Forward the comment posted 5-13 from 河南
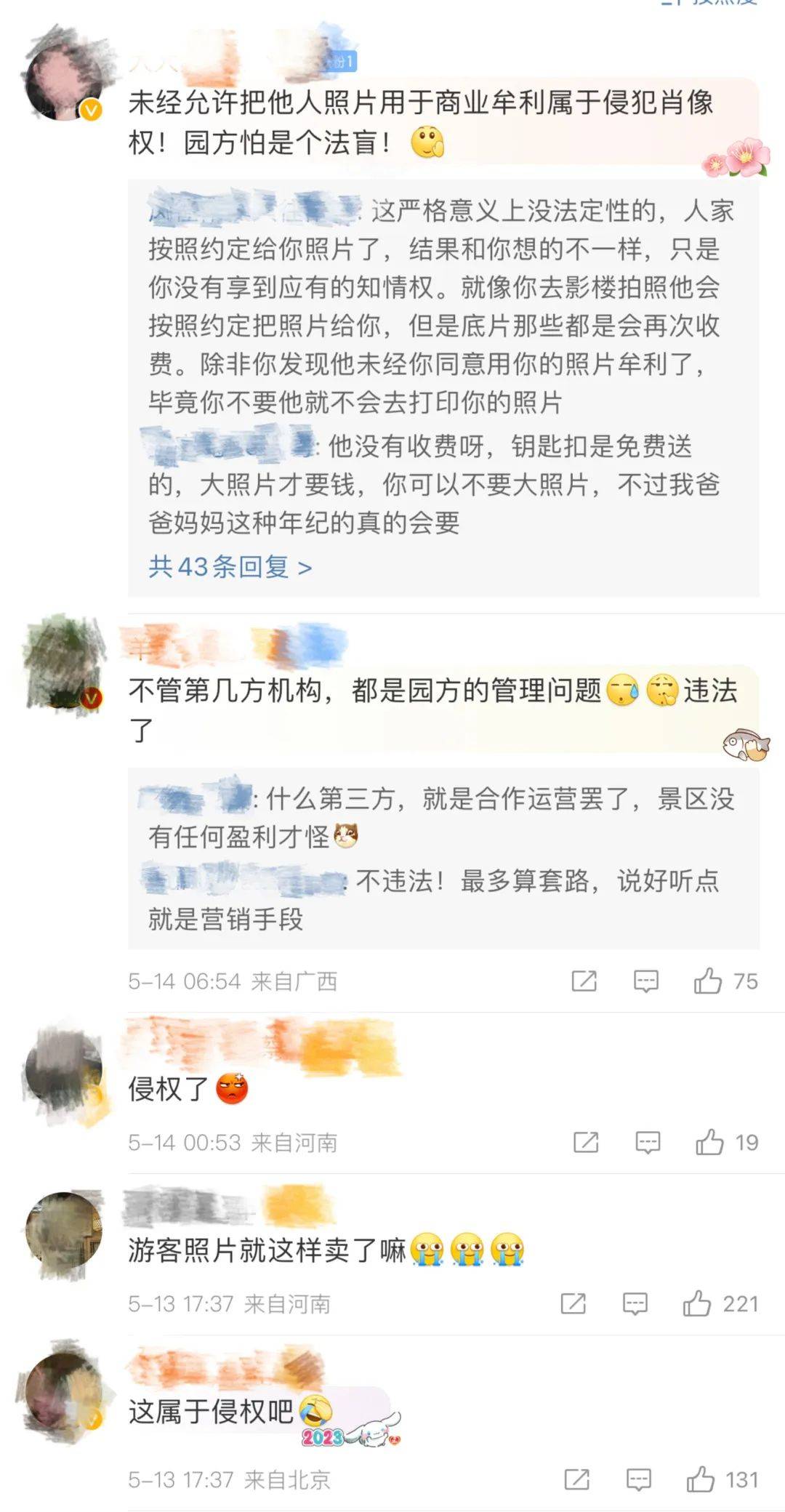This screenshot has width=785, height=1512. (573, 1303)
